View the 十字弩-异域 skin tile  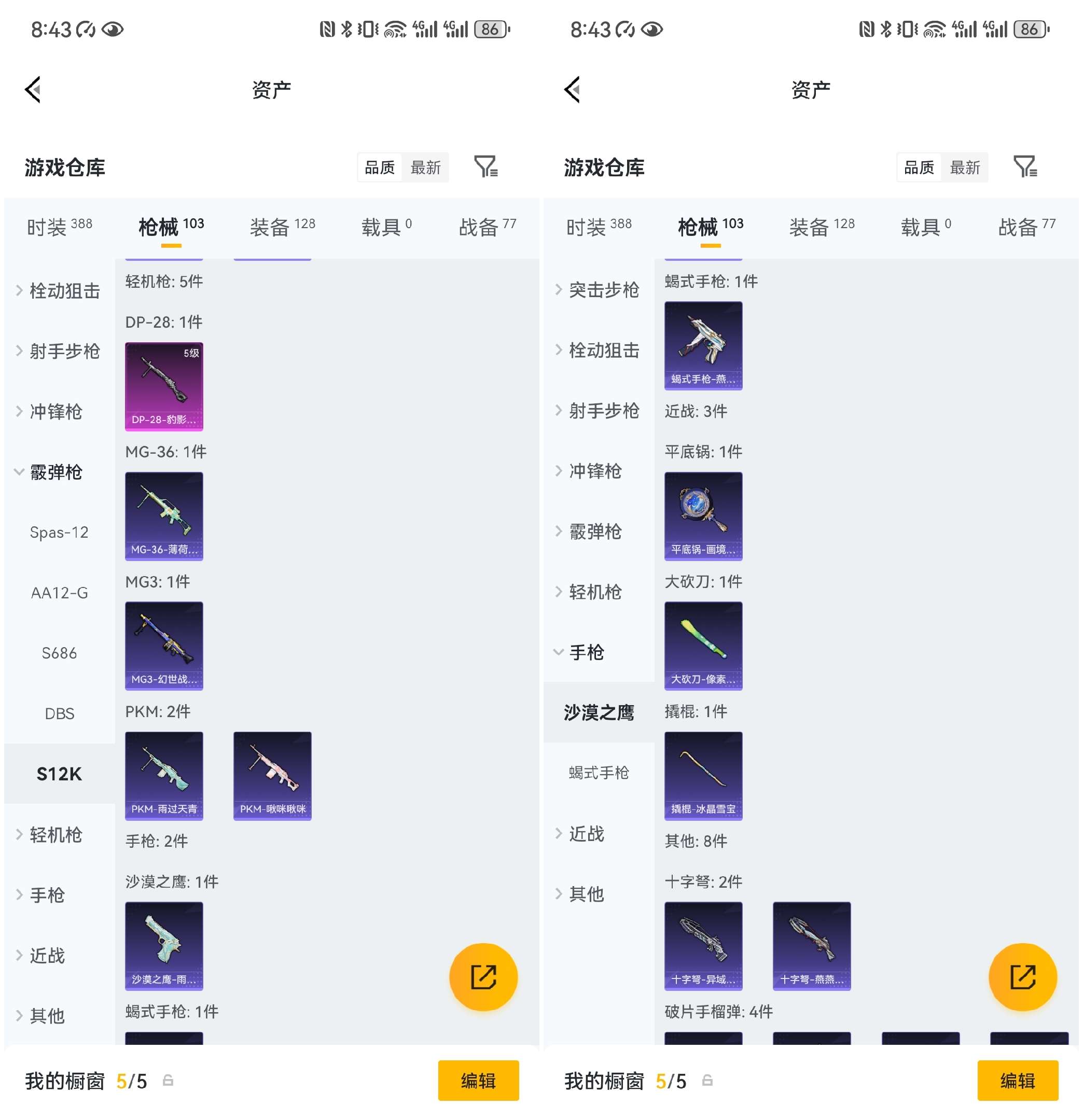[x=703, y=946]
